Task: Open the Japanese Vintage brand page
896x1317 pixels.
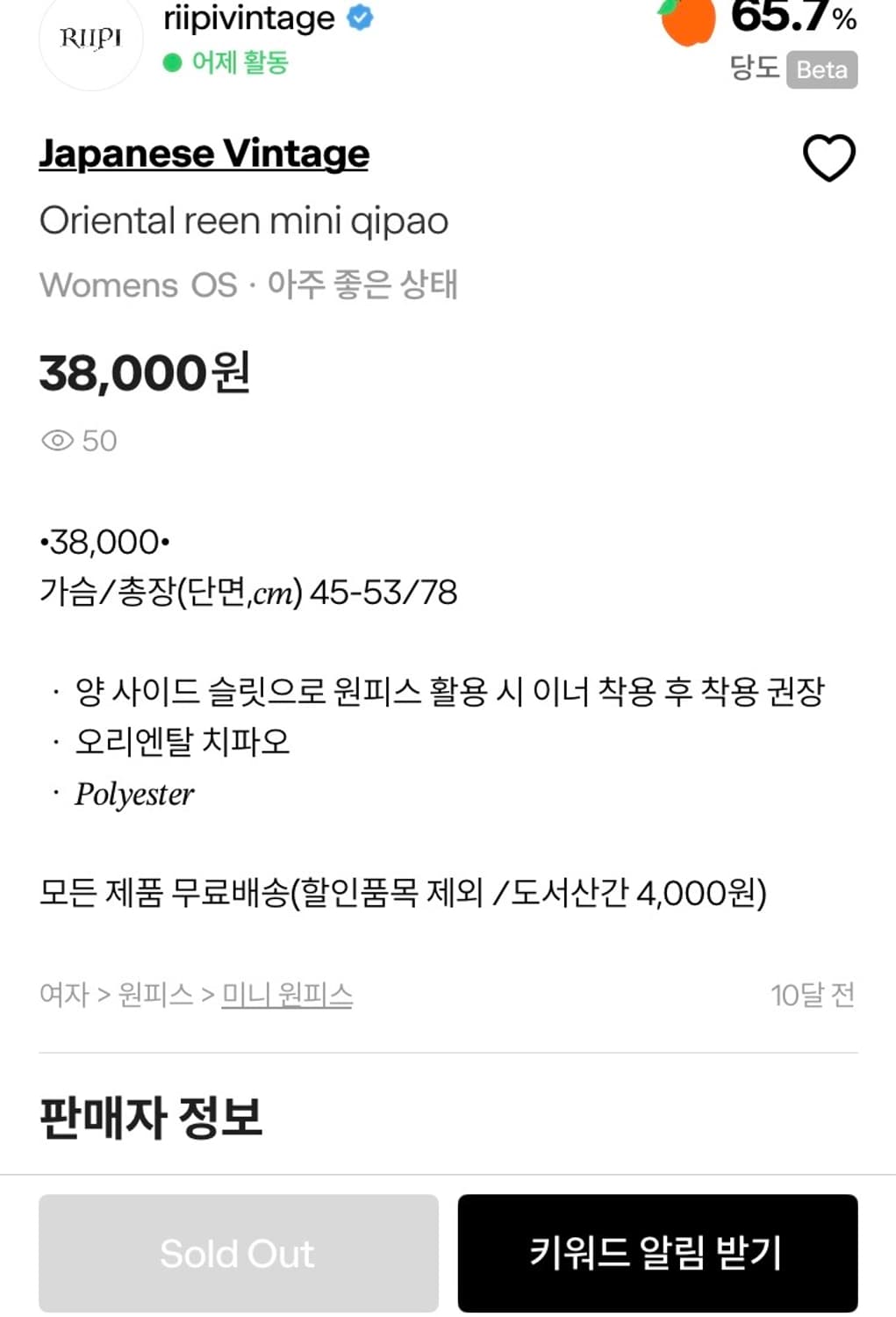Action: pos(204,153)
